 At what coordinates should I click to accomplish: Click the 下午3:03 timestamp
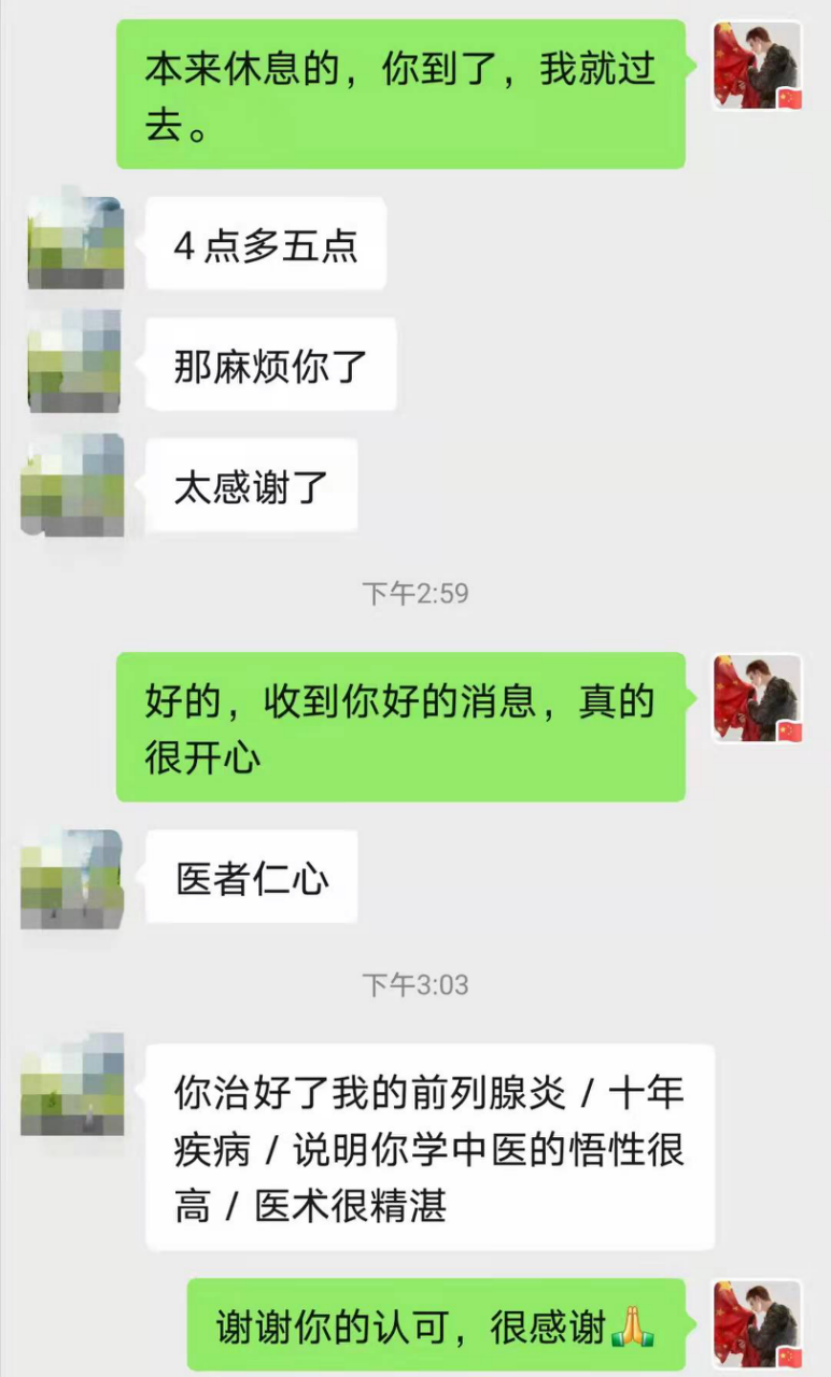415,982
